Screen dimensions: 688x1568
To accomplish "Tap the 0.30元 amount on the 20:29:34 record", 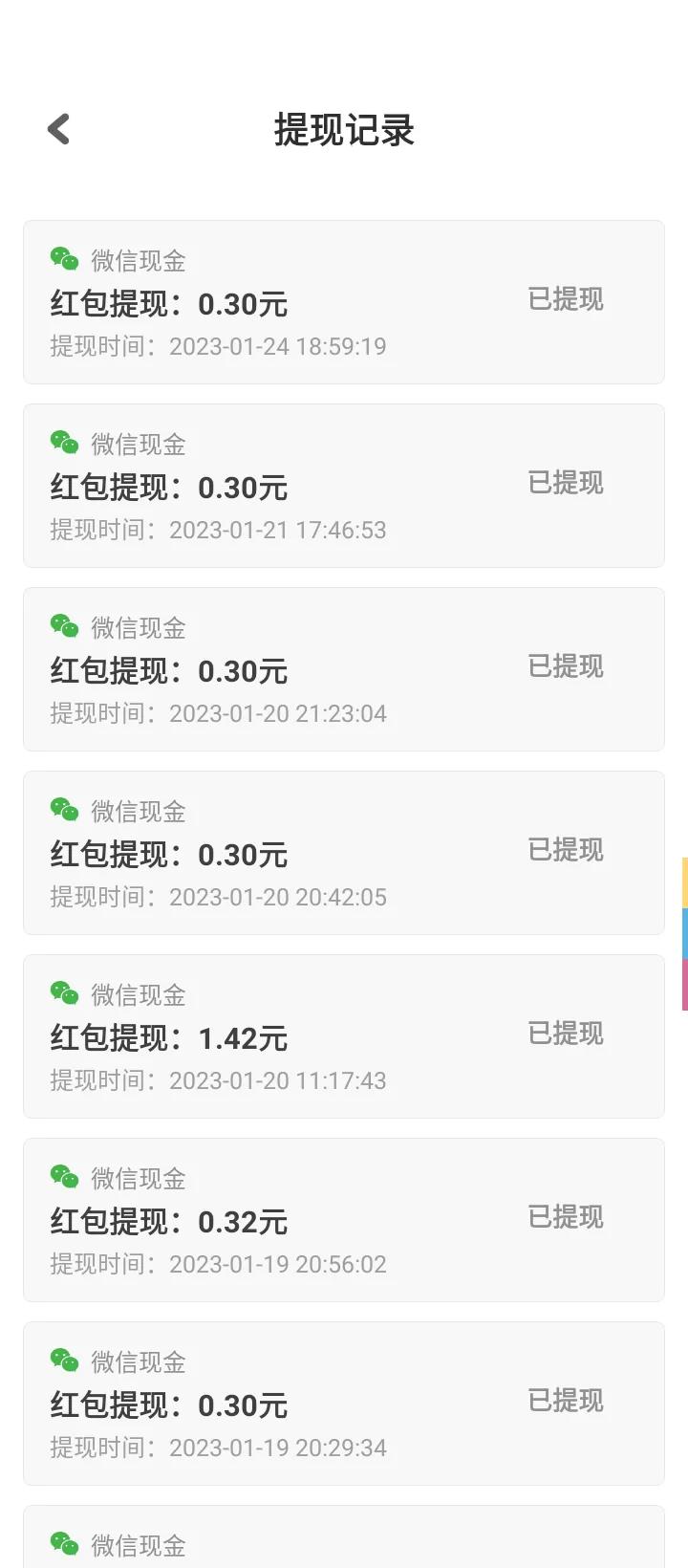I will pos(168,1405).
